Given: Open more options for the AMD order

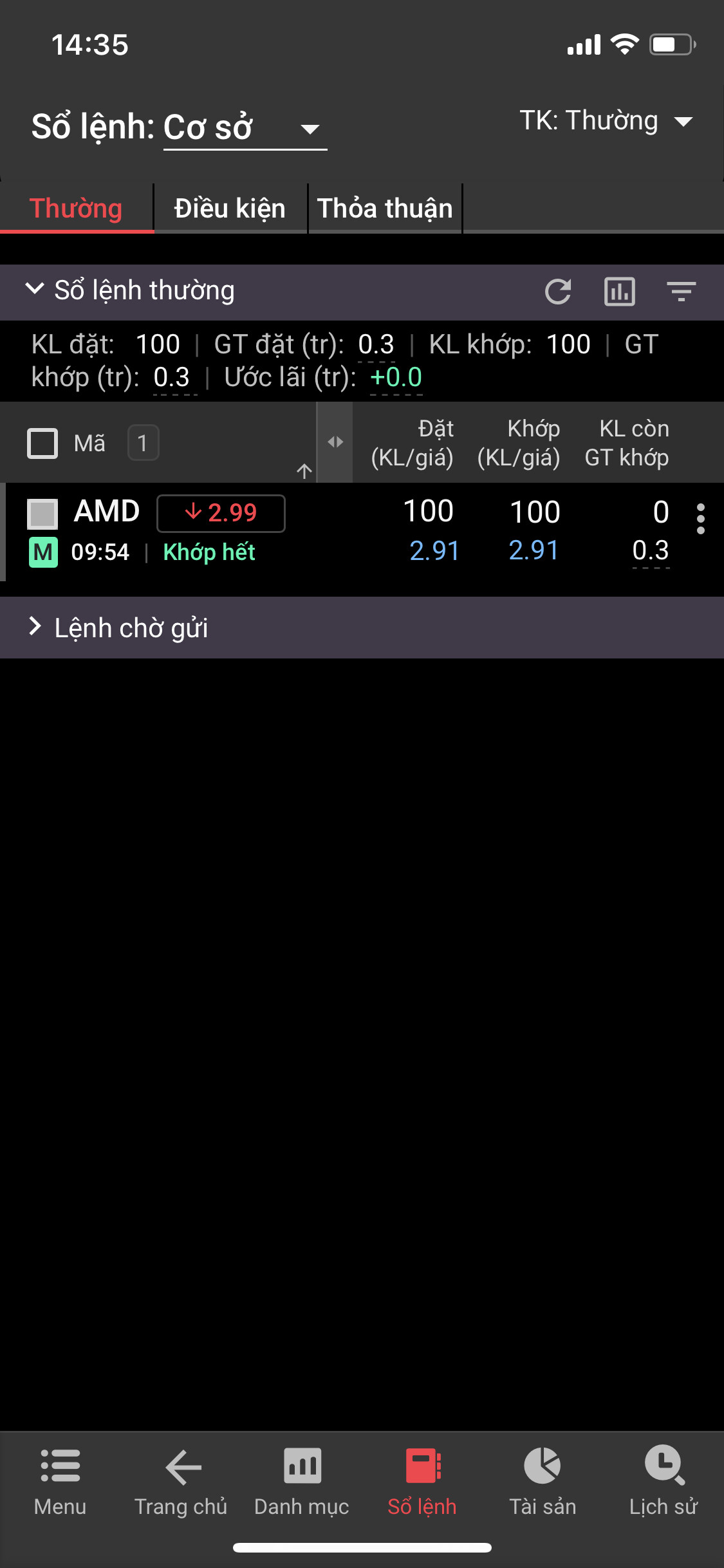Looking at the screenshot, I should click(700, 519).
